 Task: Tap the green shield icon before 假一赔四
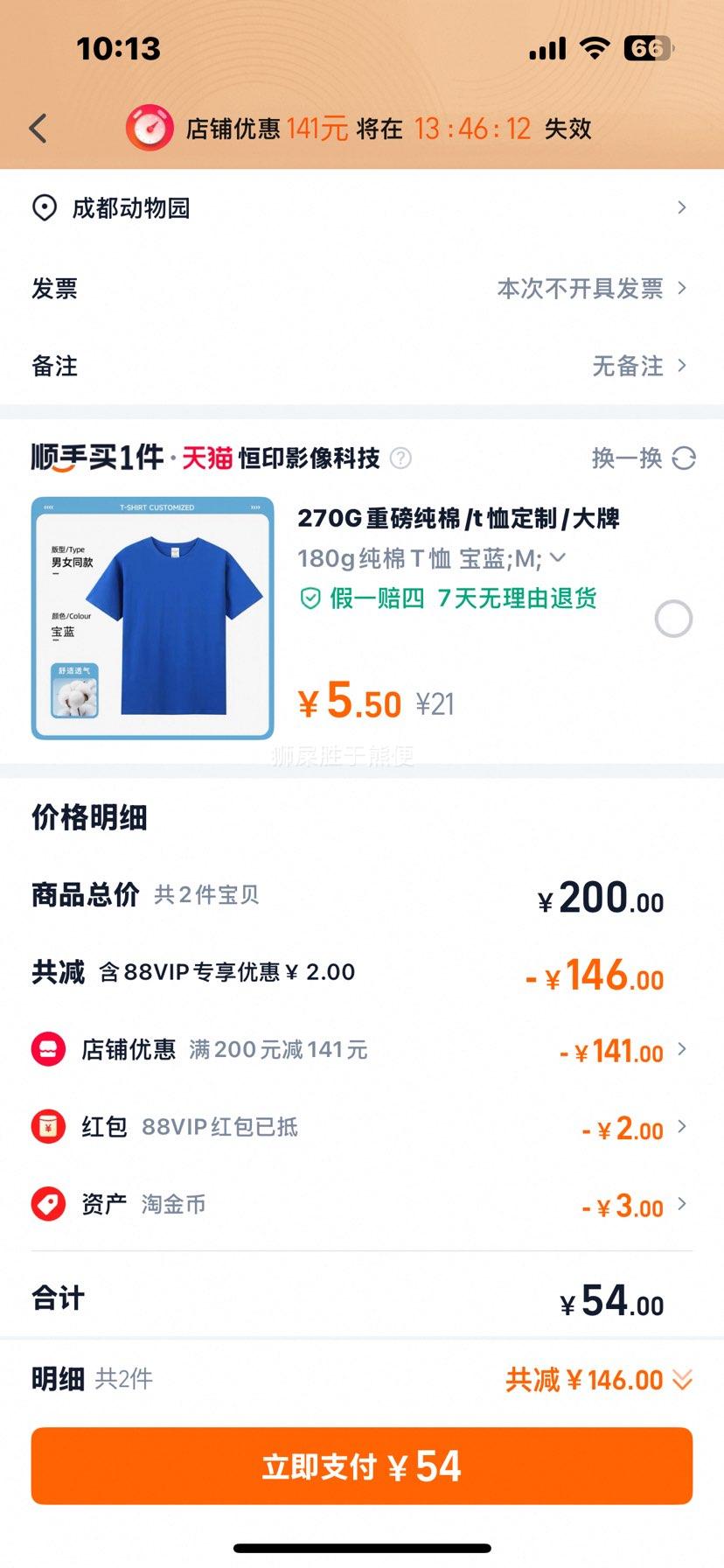point(310,600)
